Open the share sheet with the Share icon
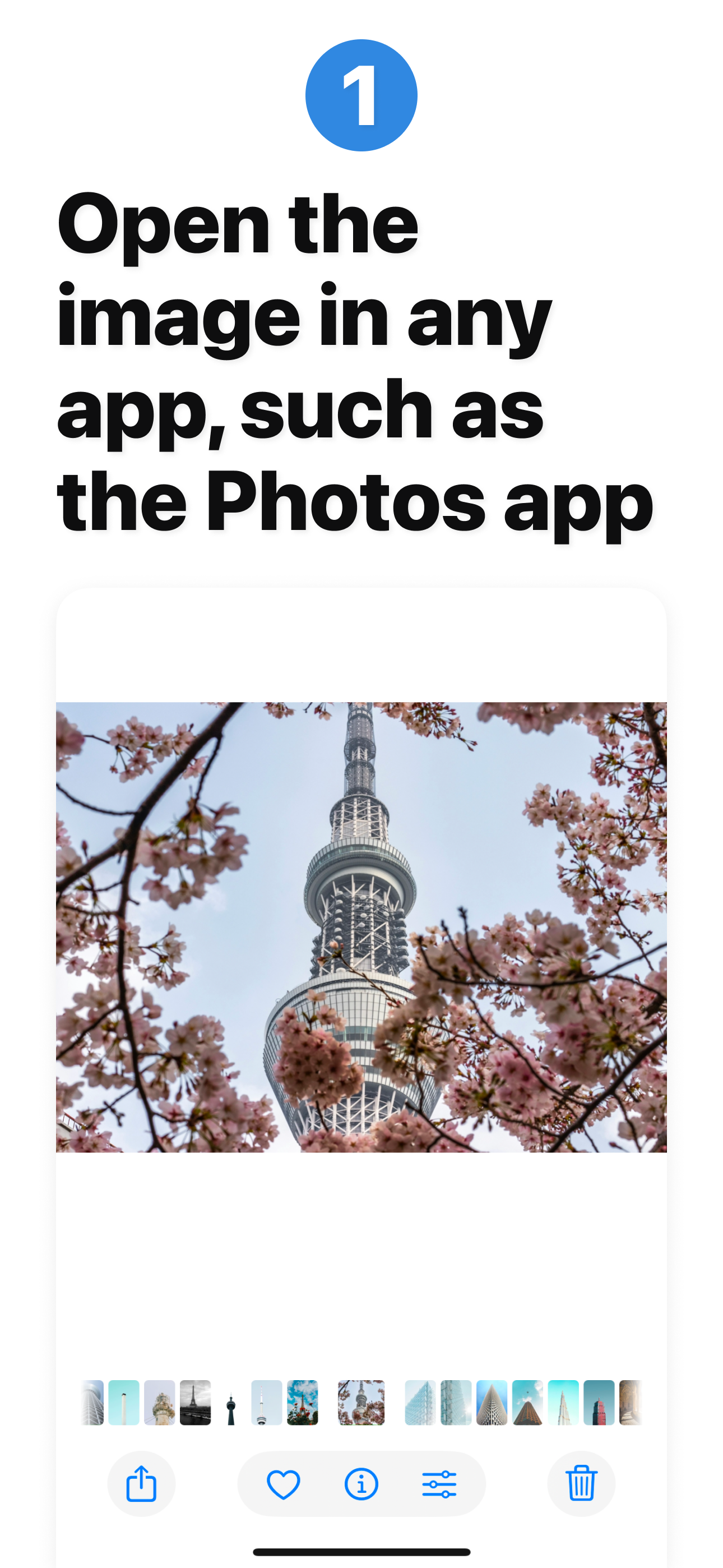The height and width of the screenshot is (1568, 723). pyautogui.click(x=141, y=1484)
